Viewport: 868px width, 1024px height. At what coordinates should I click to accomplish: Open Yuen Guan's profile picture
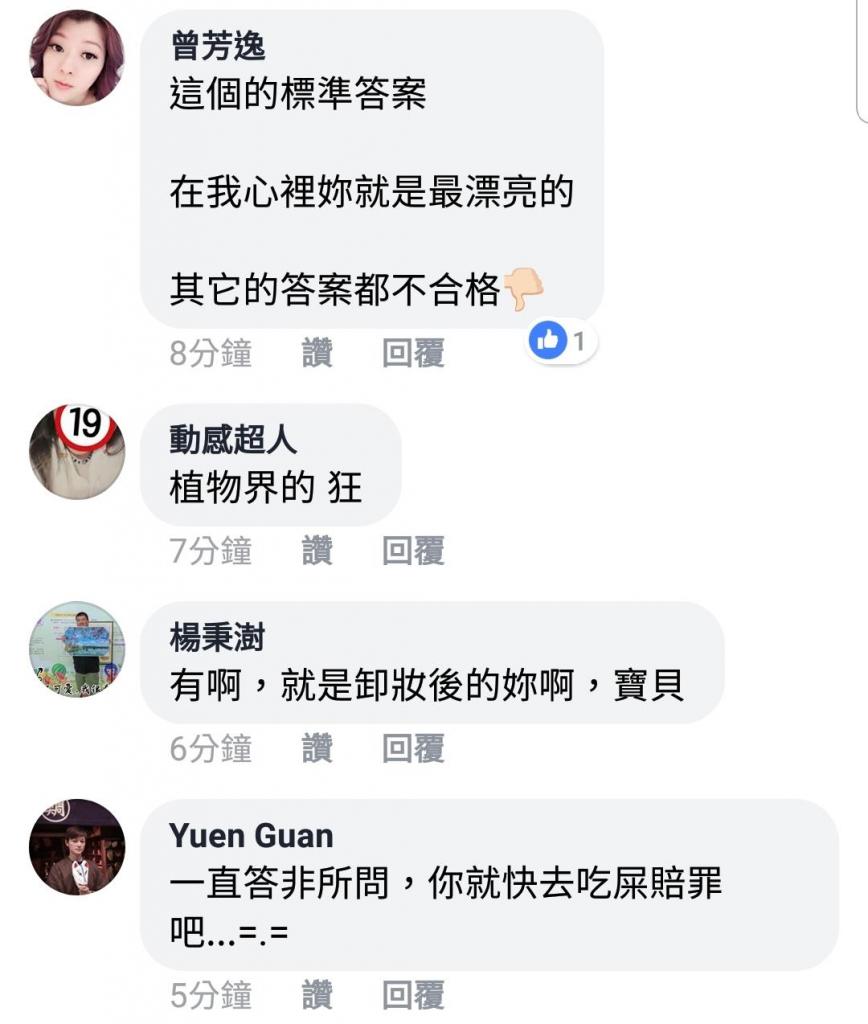pyautogui.click(x=77, y=846)
